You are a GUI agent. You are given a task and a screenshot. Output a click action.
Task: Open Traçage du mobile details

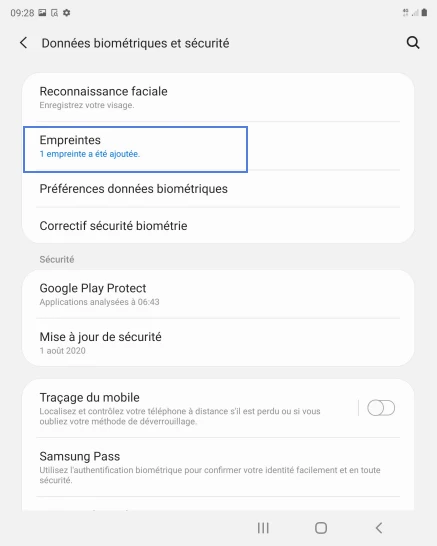[190, 408]
